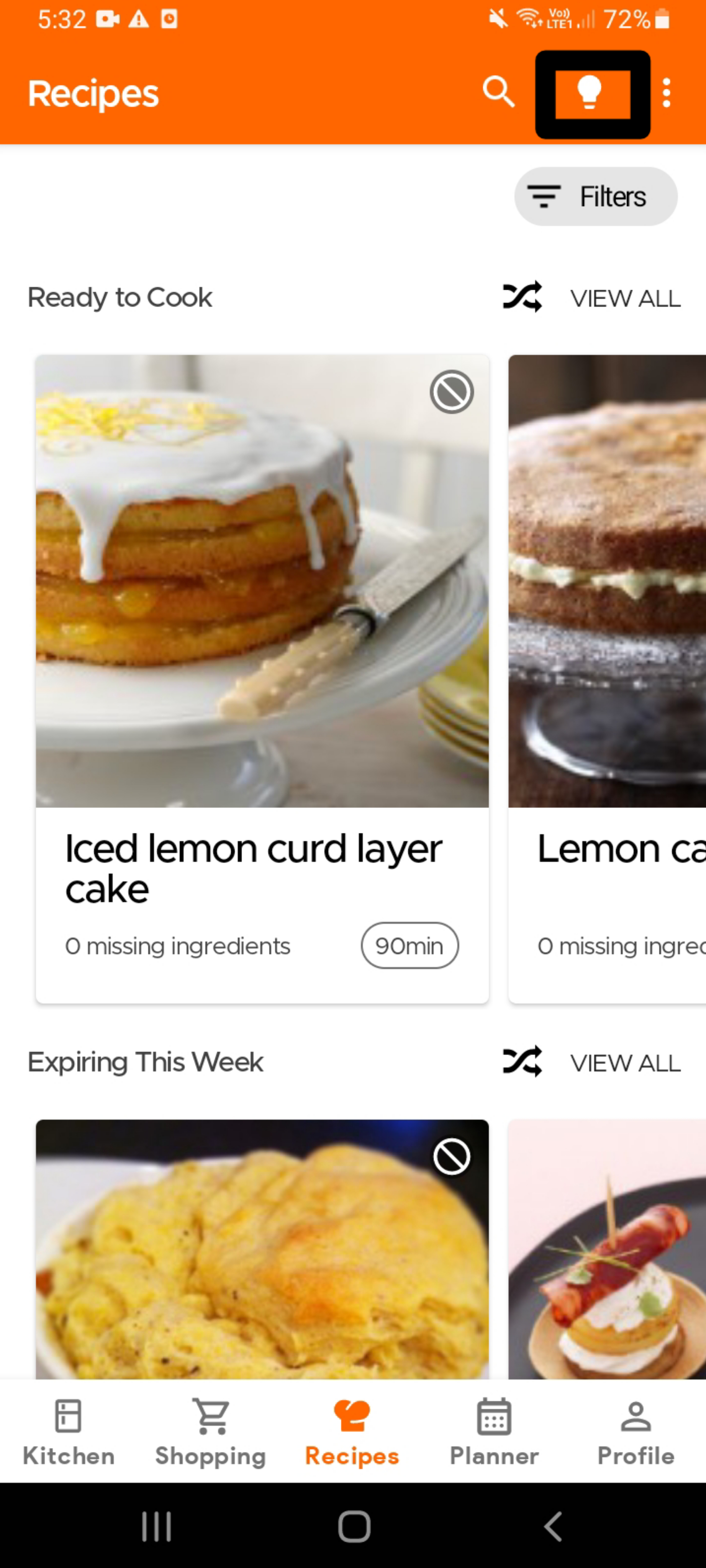Tap the system home button
The width and height of the screenshot is (706, 1568).
coord(354,1526)
